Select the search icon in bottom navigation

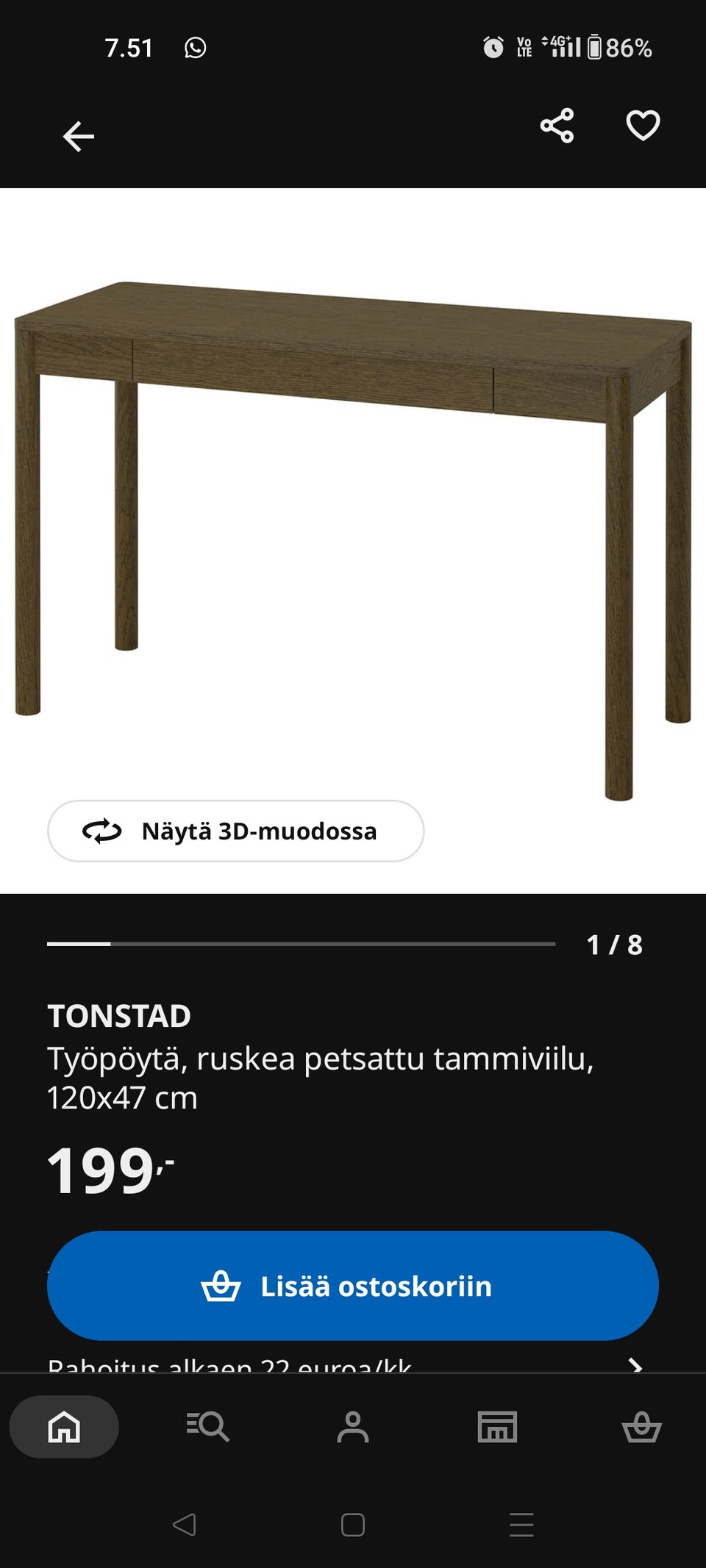click(x=208, y=1427)
